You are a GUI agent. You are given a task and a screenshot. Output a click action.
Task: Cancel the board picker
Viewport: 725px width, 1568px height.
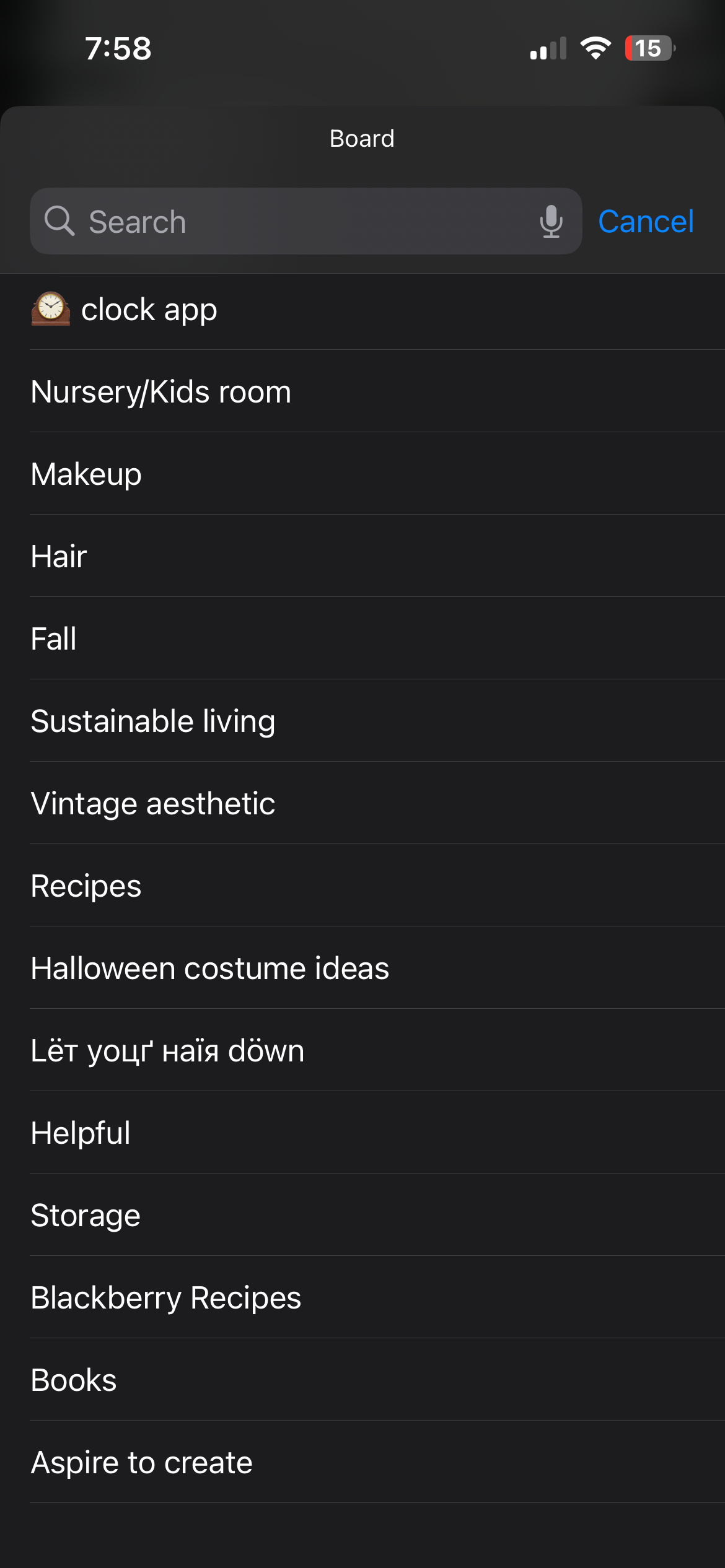tap(646, 222)
